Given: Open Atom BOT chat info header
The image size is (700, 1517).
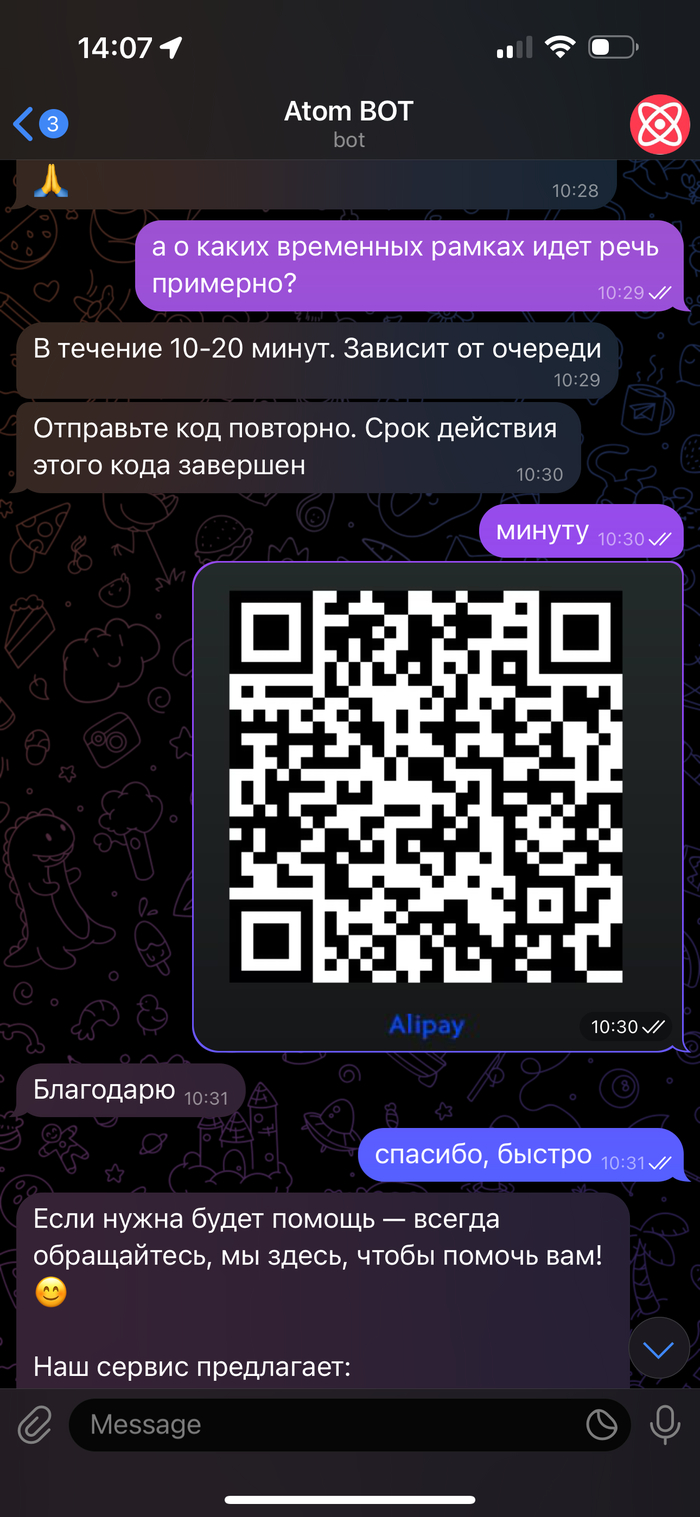Looking at the screenshot, I should 348,124.
